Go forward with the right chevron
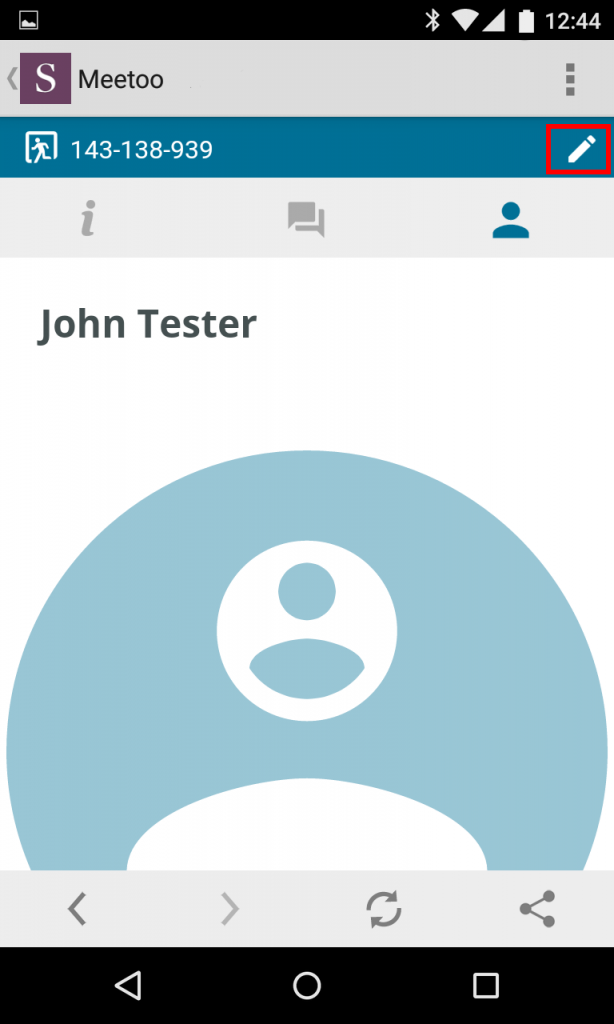The image size is (614, 1024). 230,908
